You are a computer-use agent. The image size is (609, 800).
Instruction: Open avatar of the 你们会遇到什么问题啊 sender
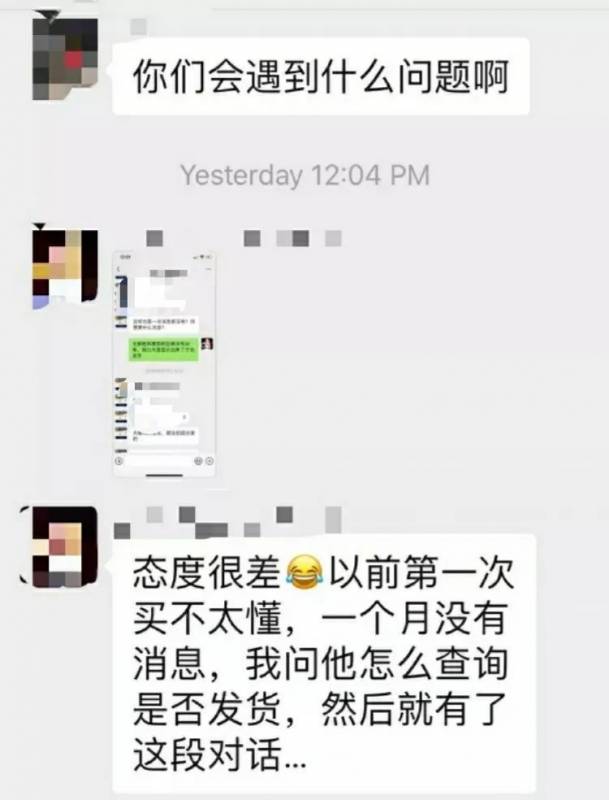[65, 52]
